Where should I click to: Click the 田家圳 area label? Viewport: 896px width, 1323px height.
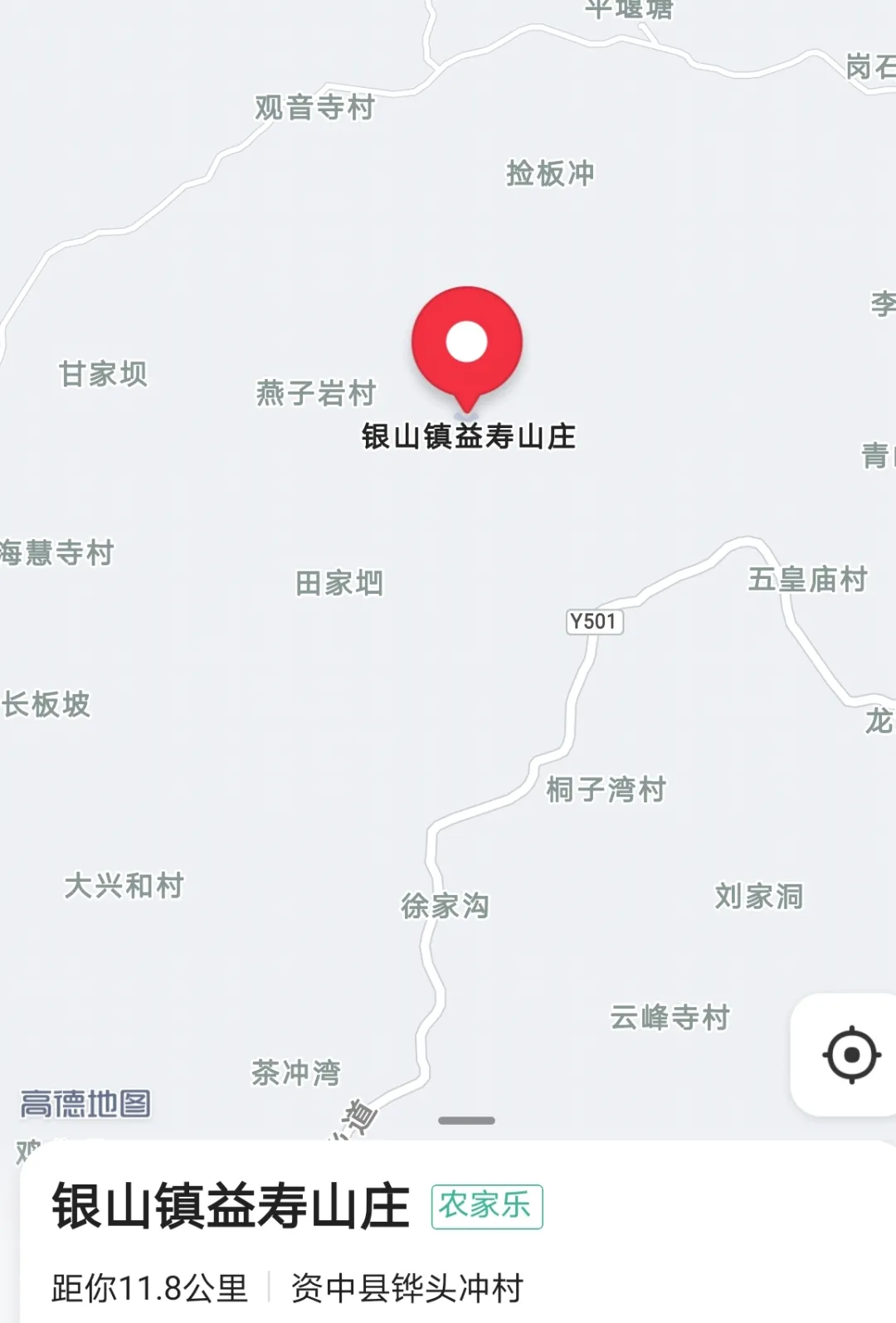pyautogui.click(x=340, y=583)
